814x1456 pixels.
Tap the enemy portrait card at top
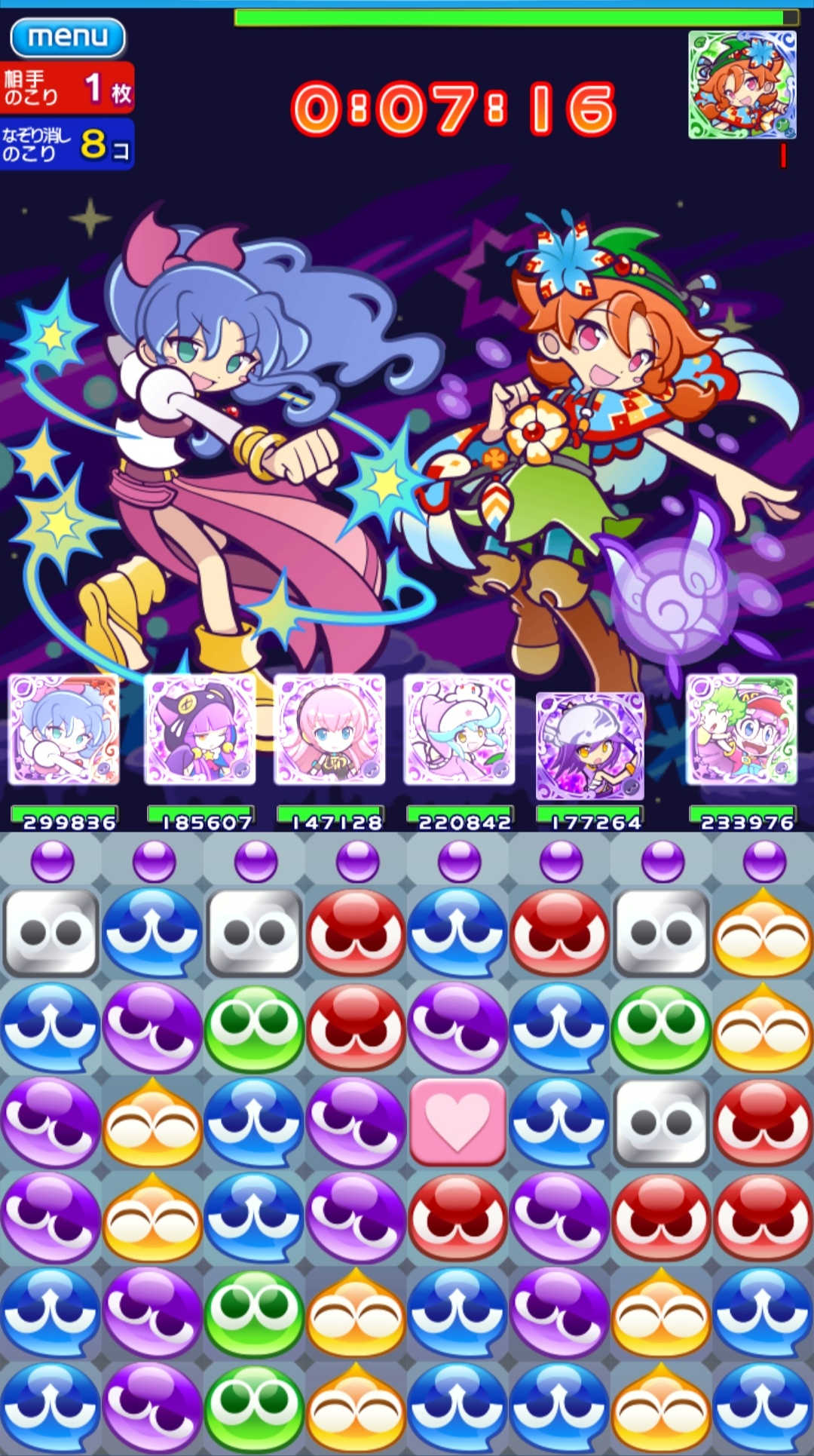pos(742,84)
